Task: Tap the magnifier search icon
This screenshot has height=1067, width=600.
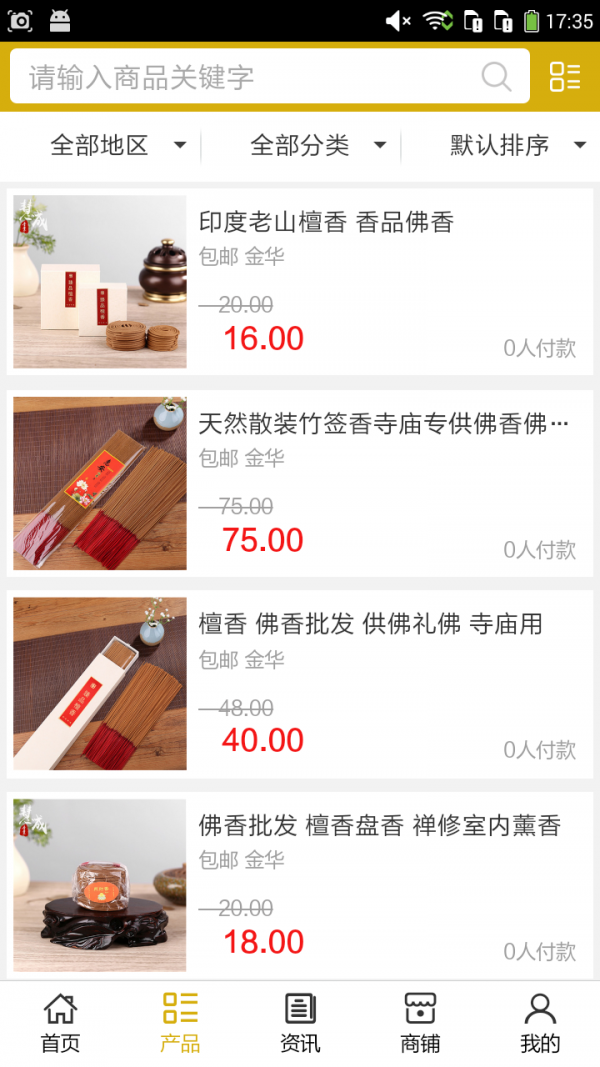Action: click(496, 77)
